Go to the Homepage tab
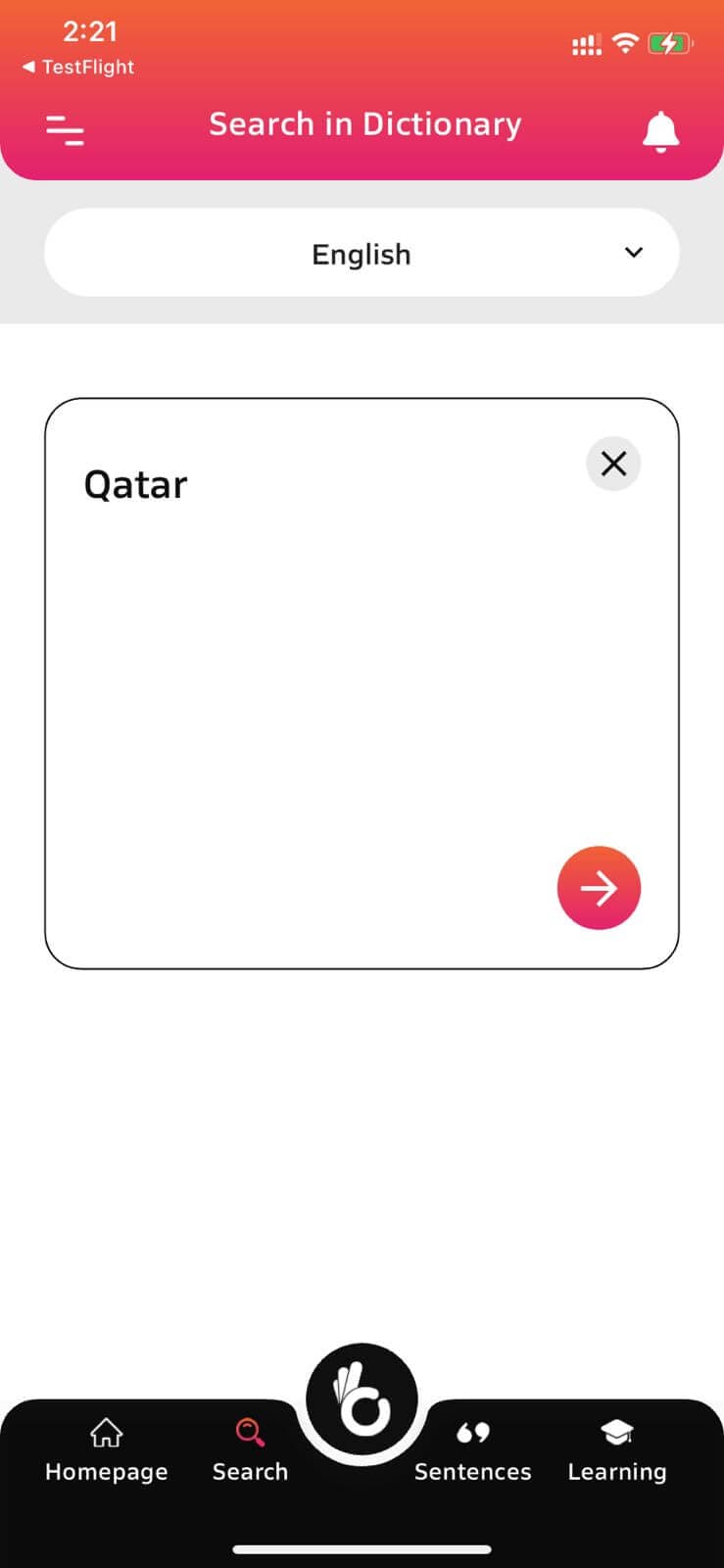724x1568 pixels. pyautogui.click(x=106, y=1450)
